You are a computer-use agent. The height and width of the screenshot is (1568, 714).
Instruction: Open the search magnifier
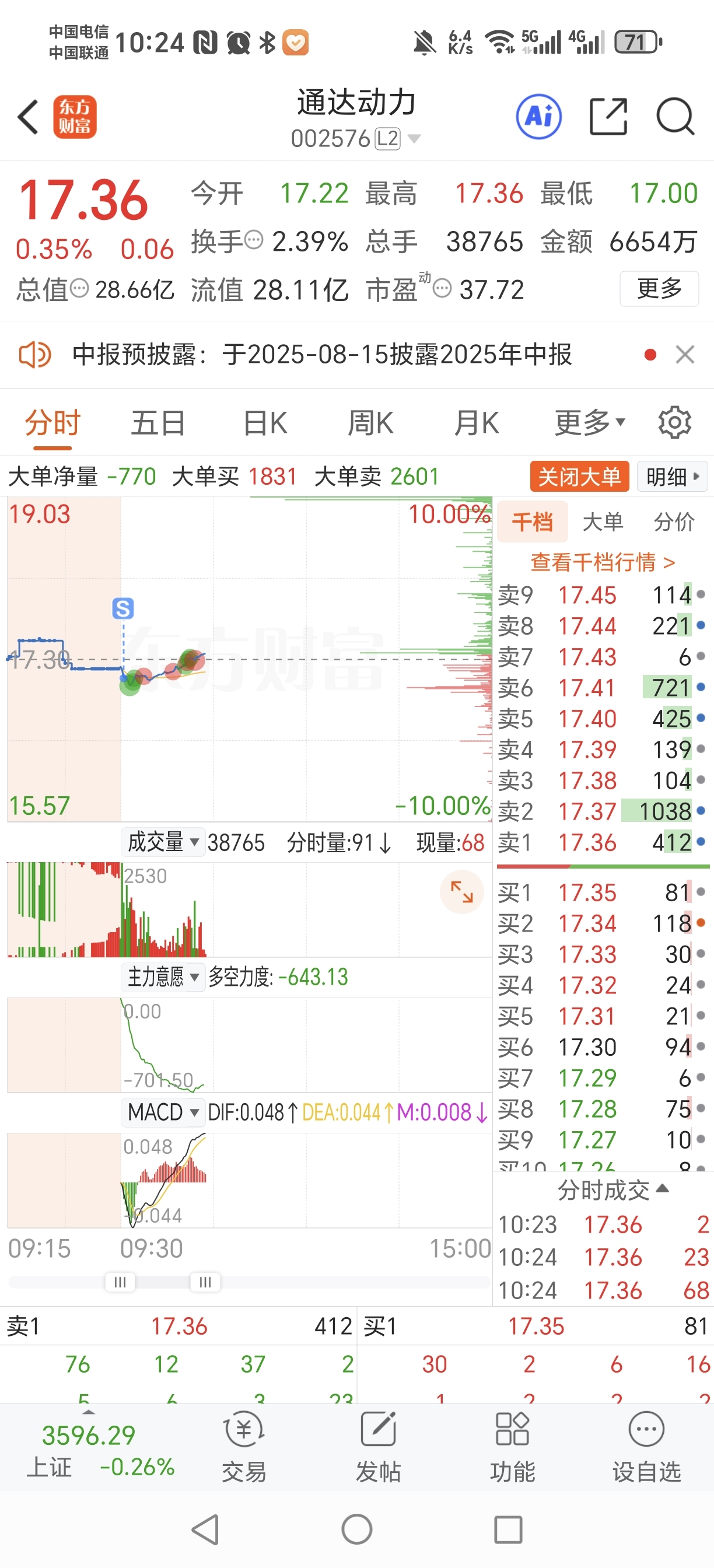[x=675, y=116]
